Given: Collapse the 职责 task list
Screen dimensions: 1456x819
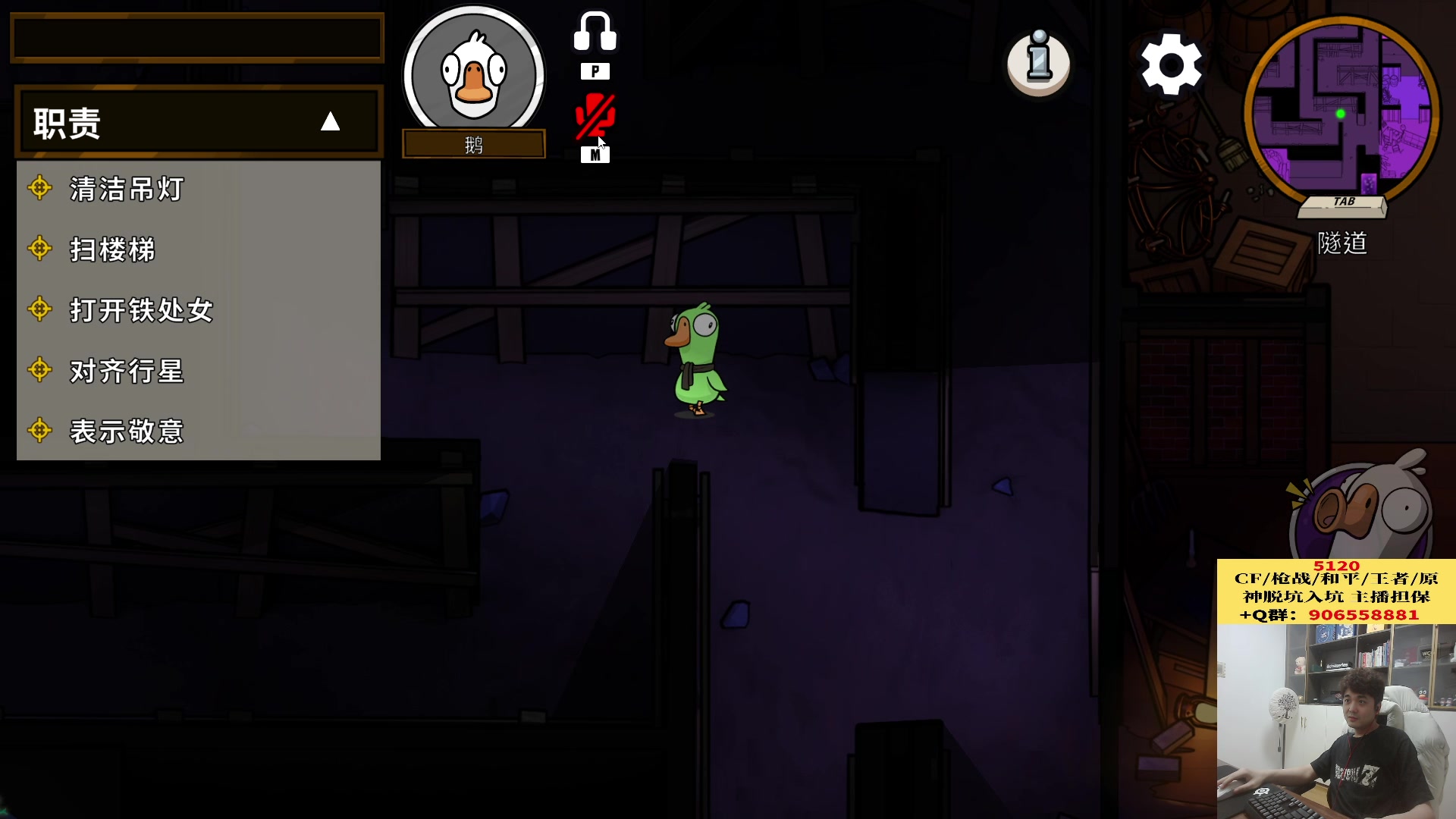Looking at the screenshot, I should pyautogui.click(x=330, y=121).
